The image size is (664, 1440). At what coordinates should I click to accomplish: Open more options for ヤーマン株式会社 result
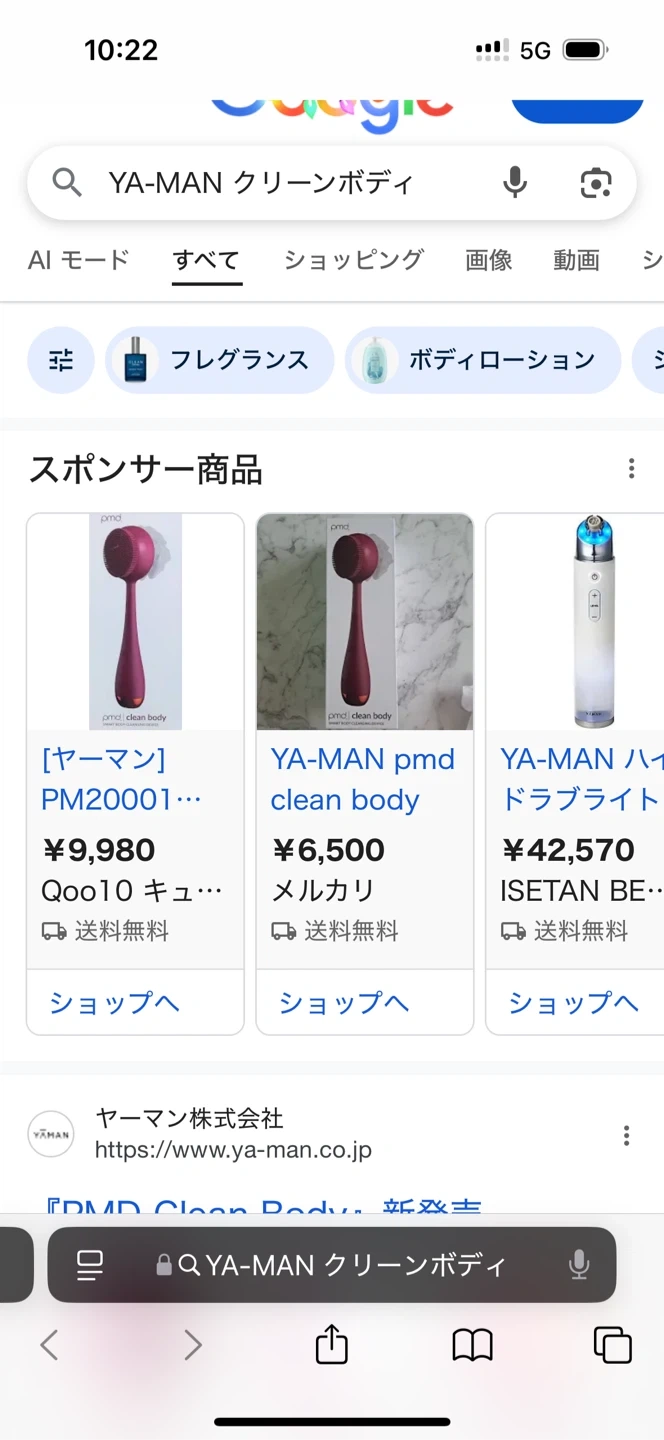pos(626,1135)
